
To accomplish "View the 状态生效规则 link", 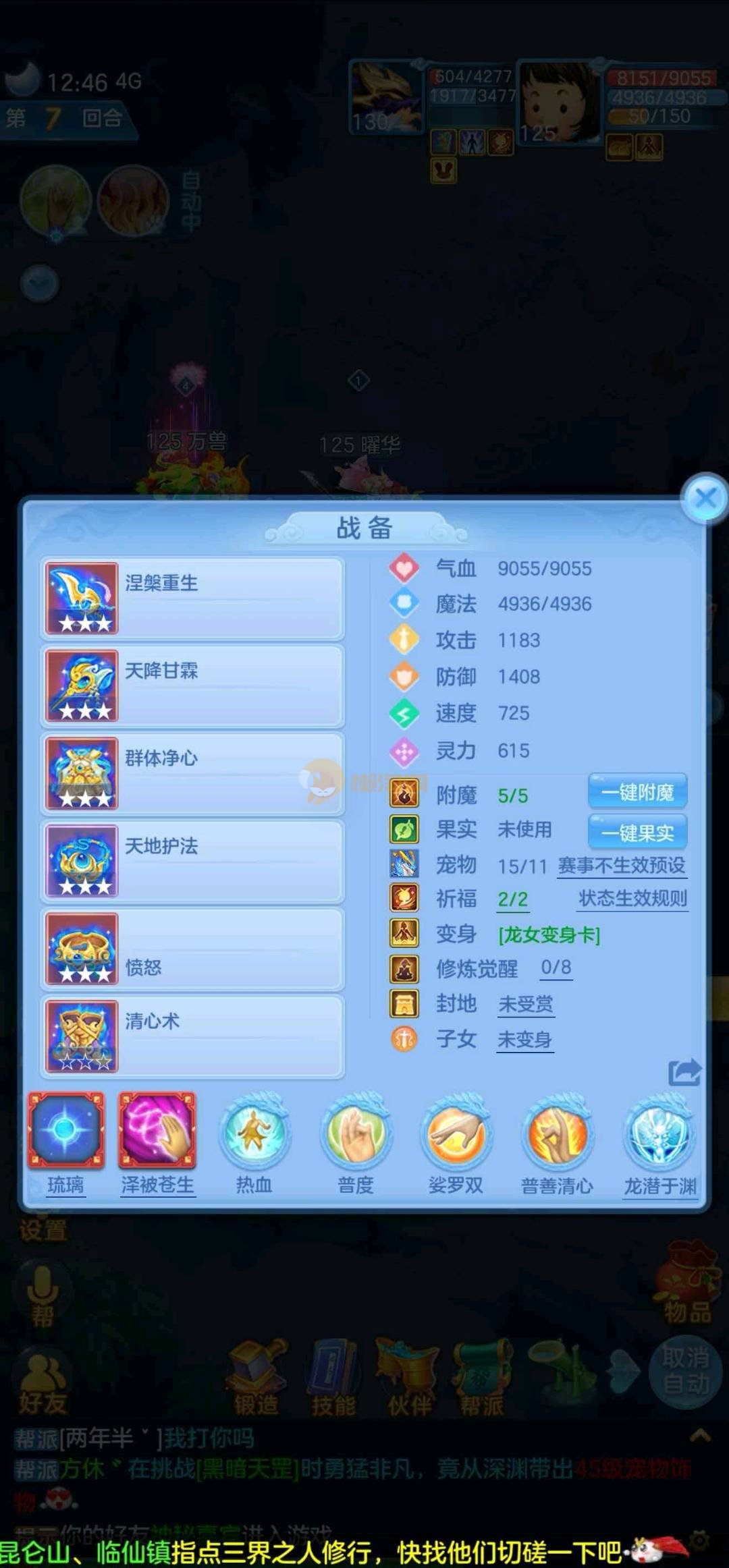I will point(632,899).
